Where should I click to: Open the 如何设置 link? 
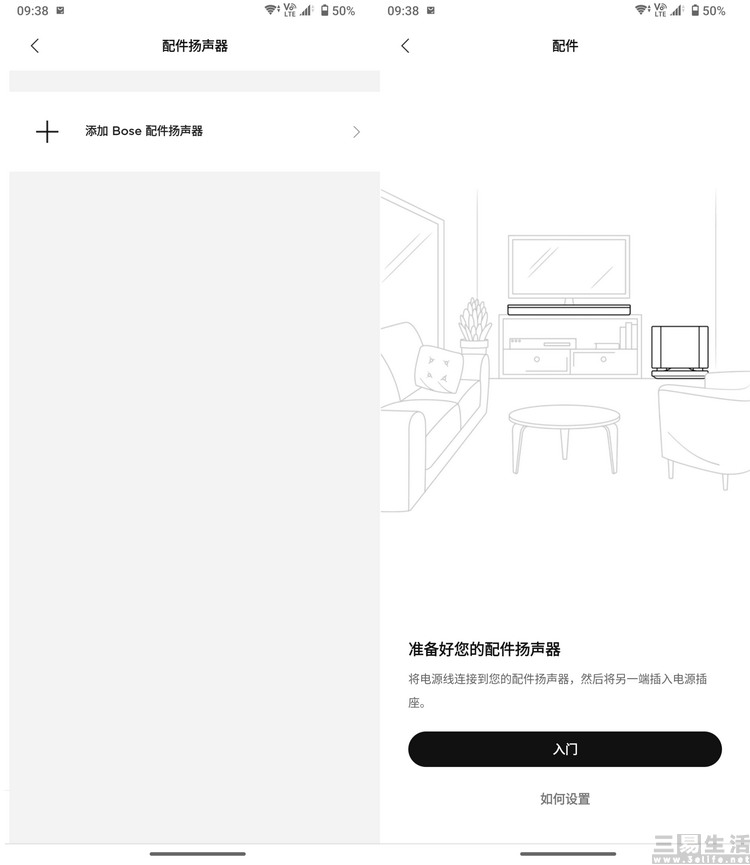[565, 799]
